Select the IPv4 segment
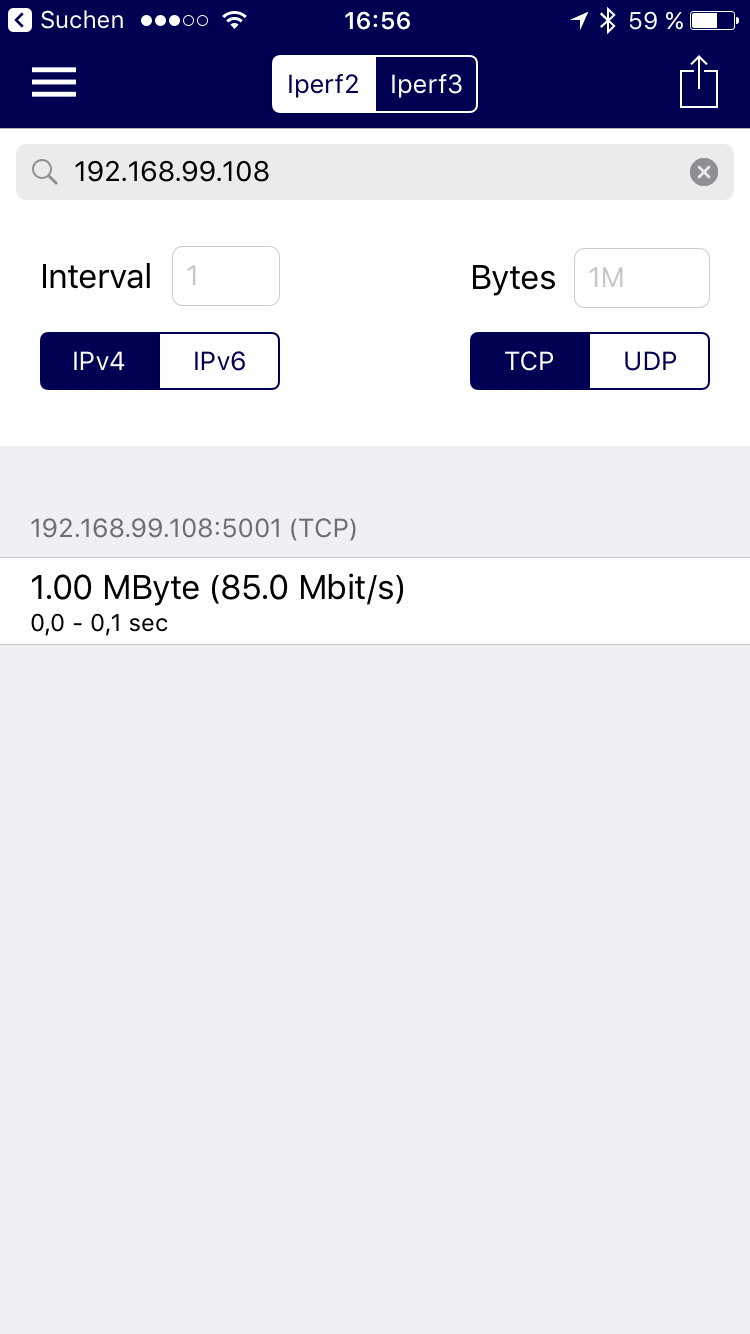 pyautogui.click(x=99, y=361)
